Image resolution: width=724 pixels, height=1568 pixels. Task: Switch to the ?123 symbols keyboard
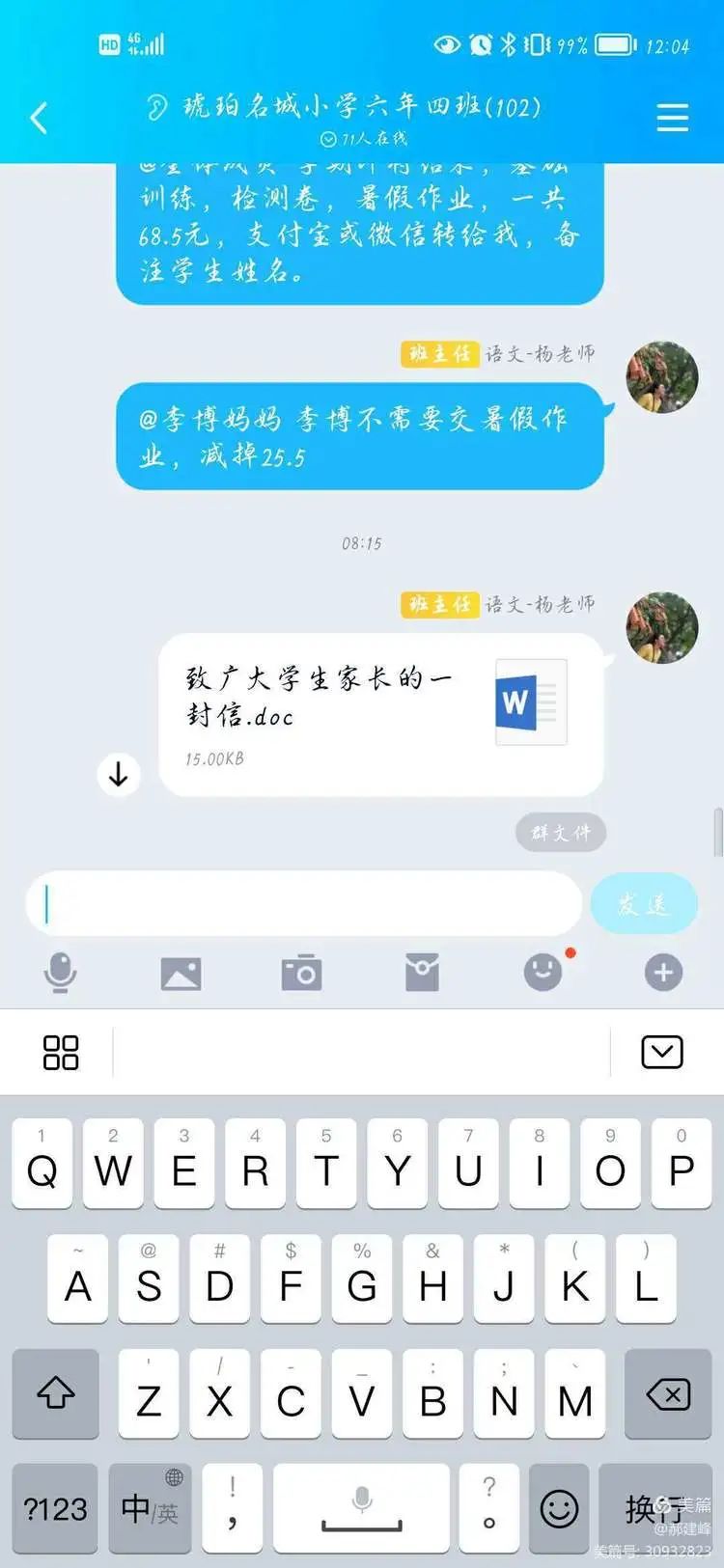pyautogui.click(x=55, y=1508)
